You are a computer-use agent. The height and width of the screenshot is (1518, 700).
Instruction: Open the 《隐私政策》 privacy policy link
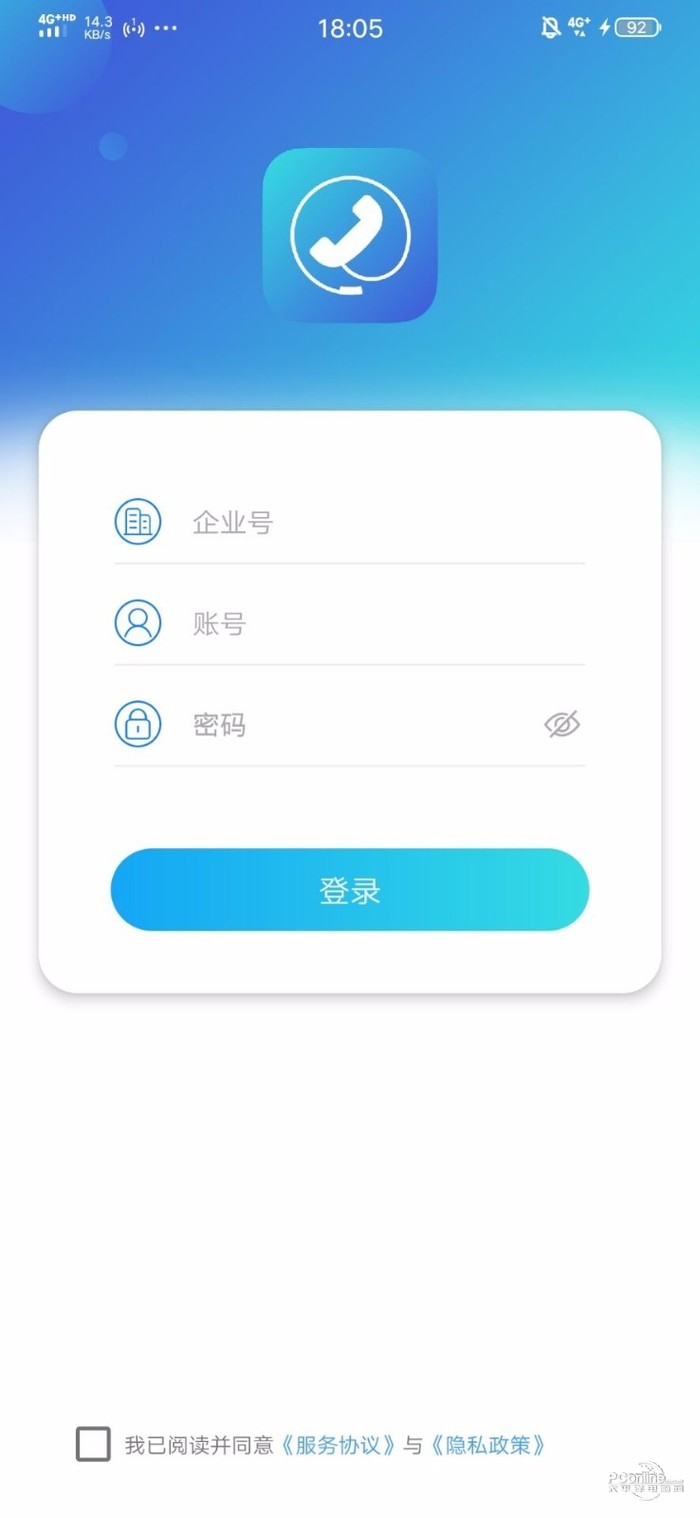click(x=490, y=1445)
